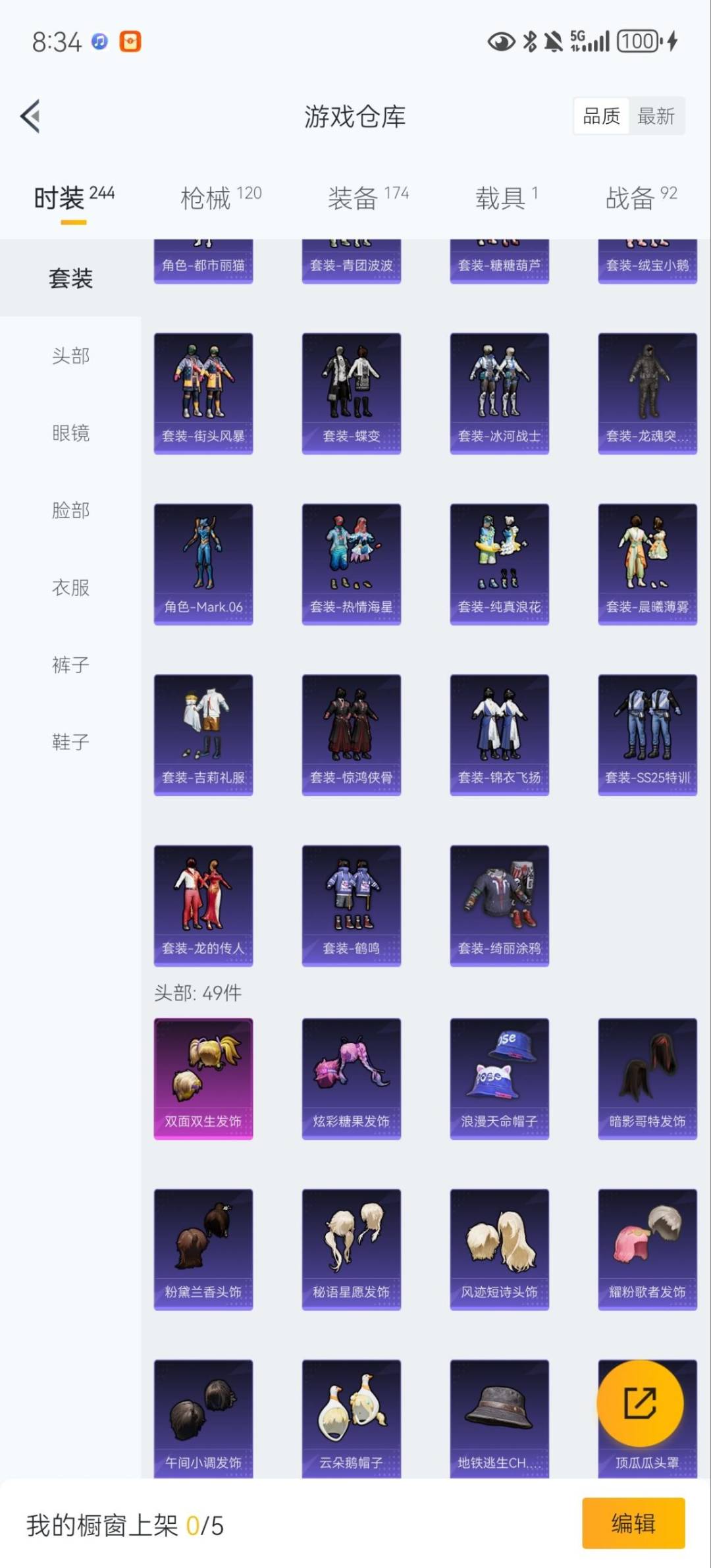View the 套装-SS25特训 outfit thumbnail
The width and height of the screenshot is (711, 1568).
pos(647,734)
